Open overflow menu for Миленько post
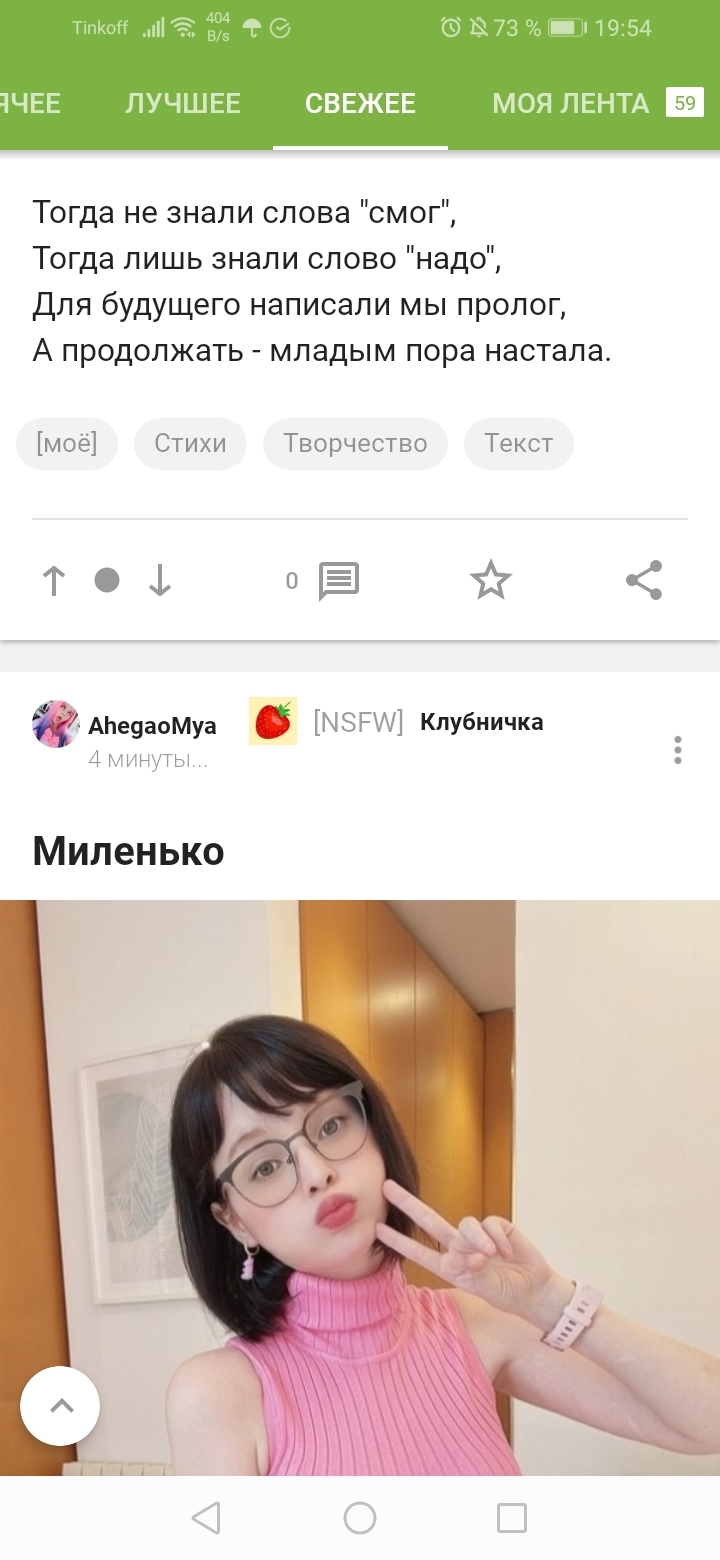This screenshot has width=720, height=1560. (678, 750)
